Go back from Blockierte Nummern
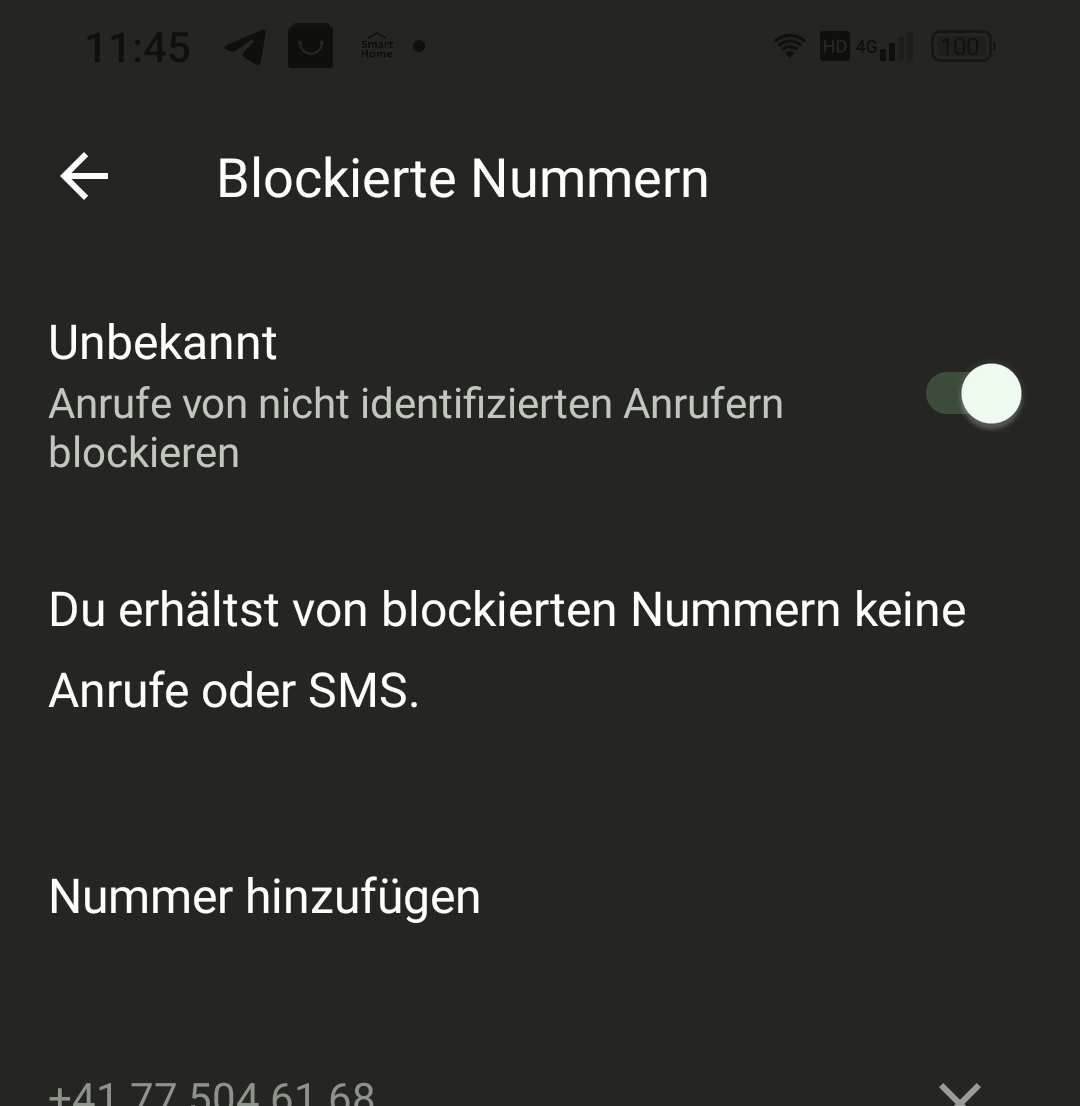Screen dimensions: 1080x1106 pyautogui.click(x=84, y=178)
